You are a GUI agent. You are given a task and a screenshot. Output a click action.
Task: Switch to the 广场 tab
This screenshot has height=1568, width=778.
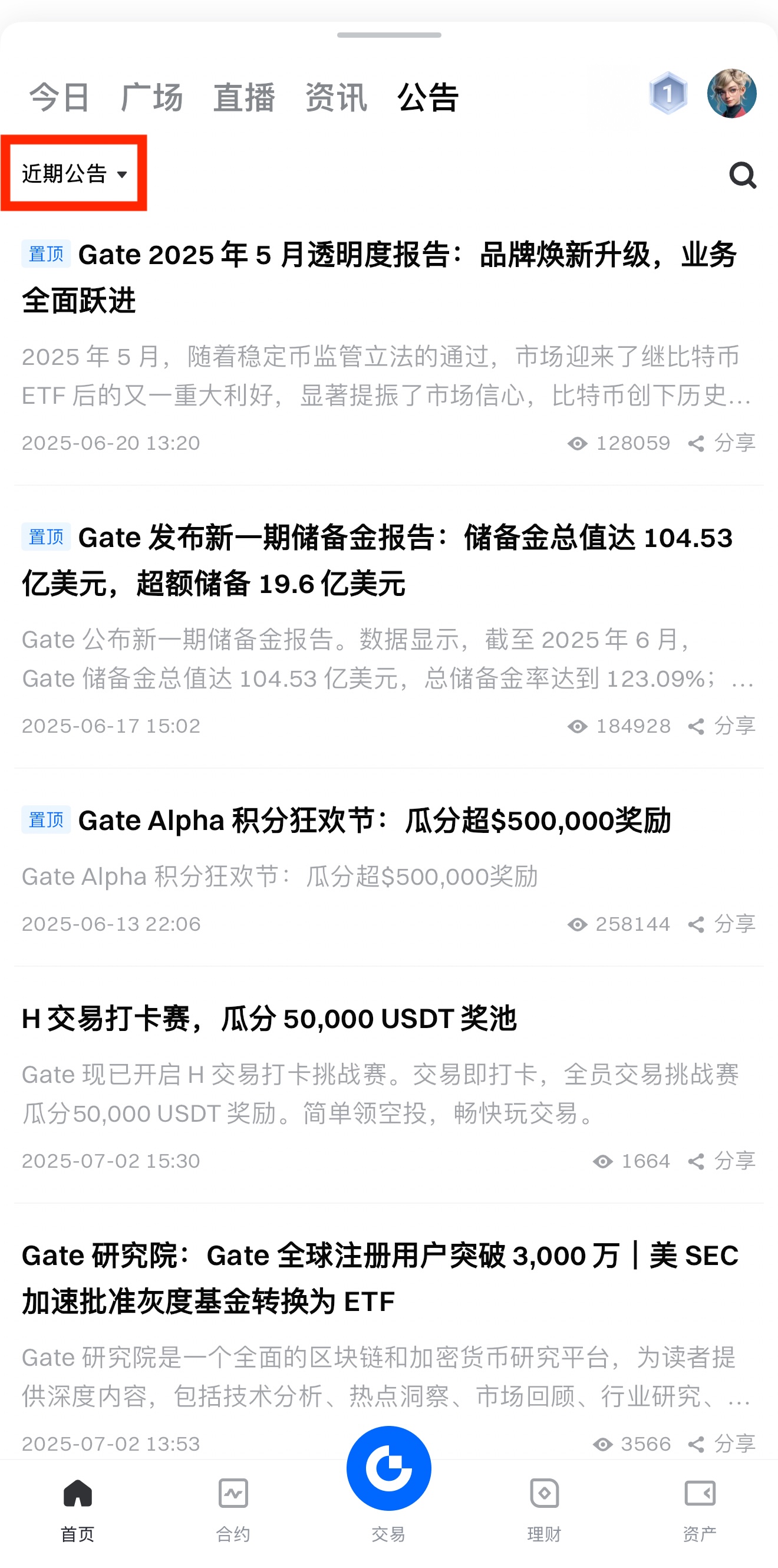coord(151,97)
